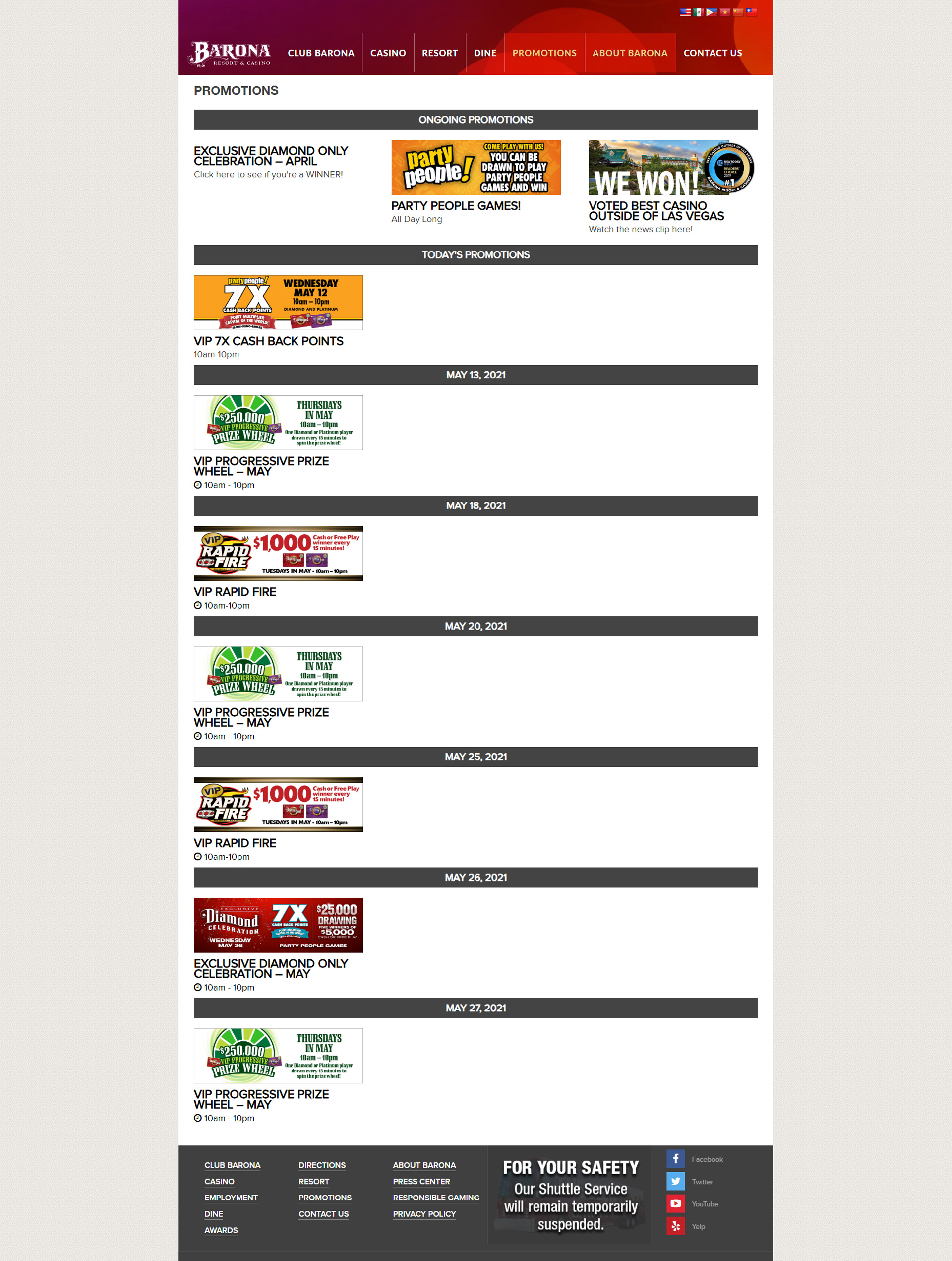Screen dimensions: 952x1261
Task: Go to the Casino section
Action: pos(387,53)
